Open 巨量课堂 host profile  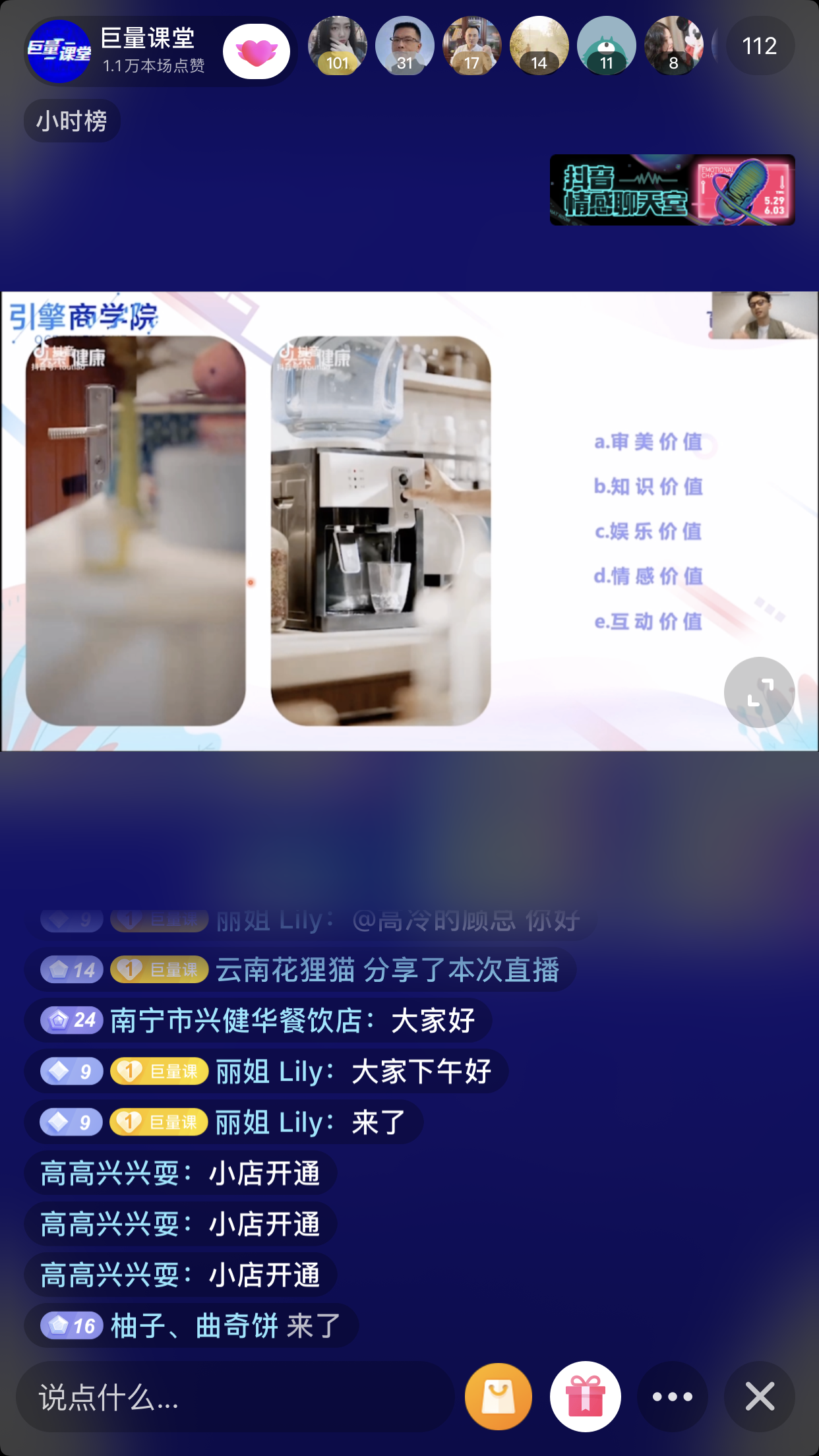coord(59,51)
